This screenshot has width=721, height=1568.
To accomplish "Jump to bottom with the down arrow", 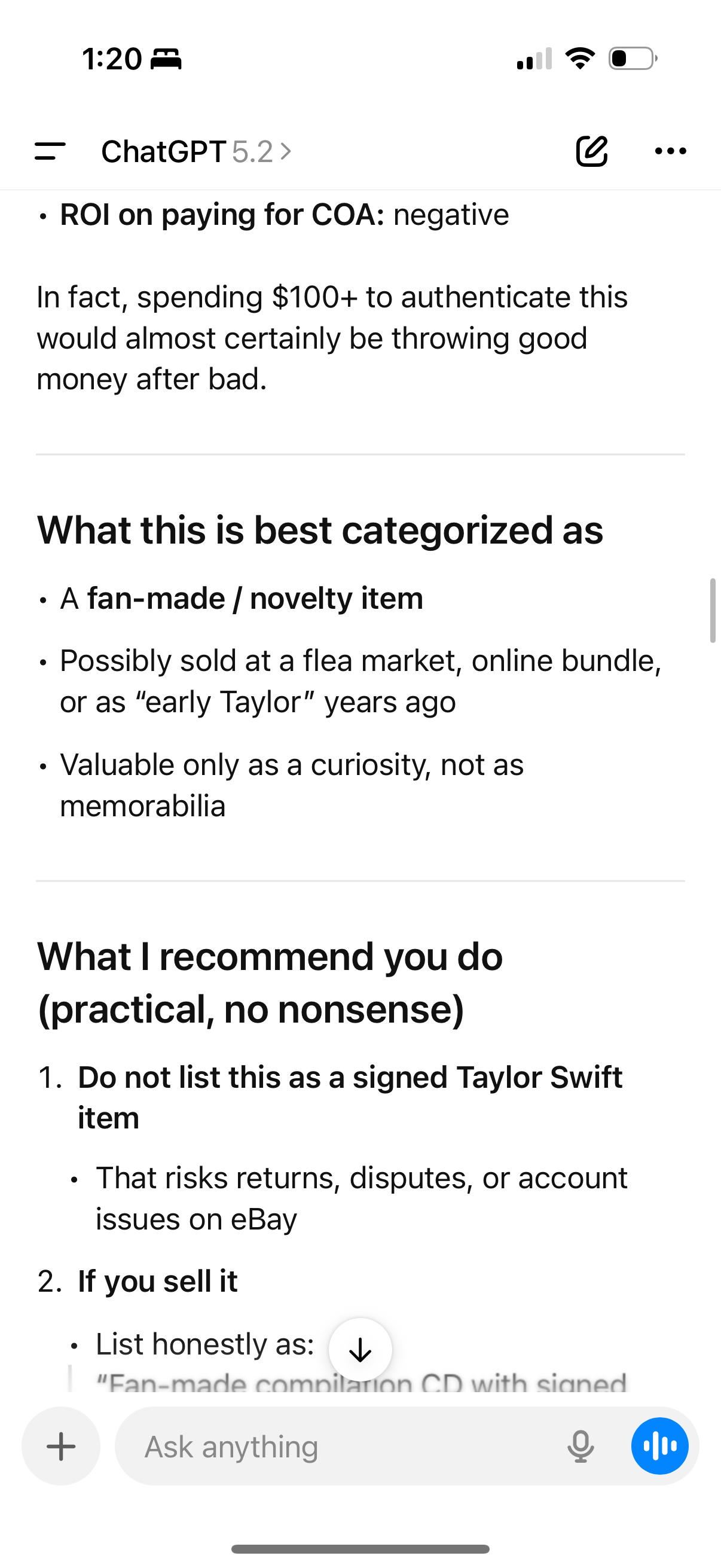I will (x=360, y=1350).
